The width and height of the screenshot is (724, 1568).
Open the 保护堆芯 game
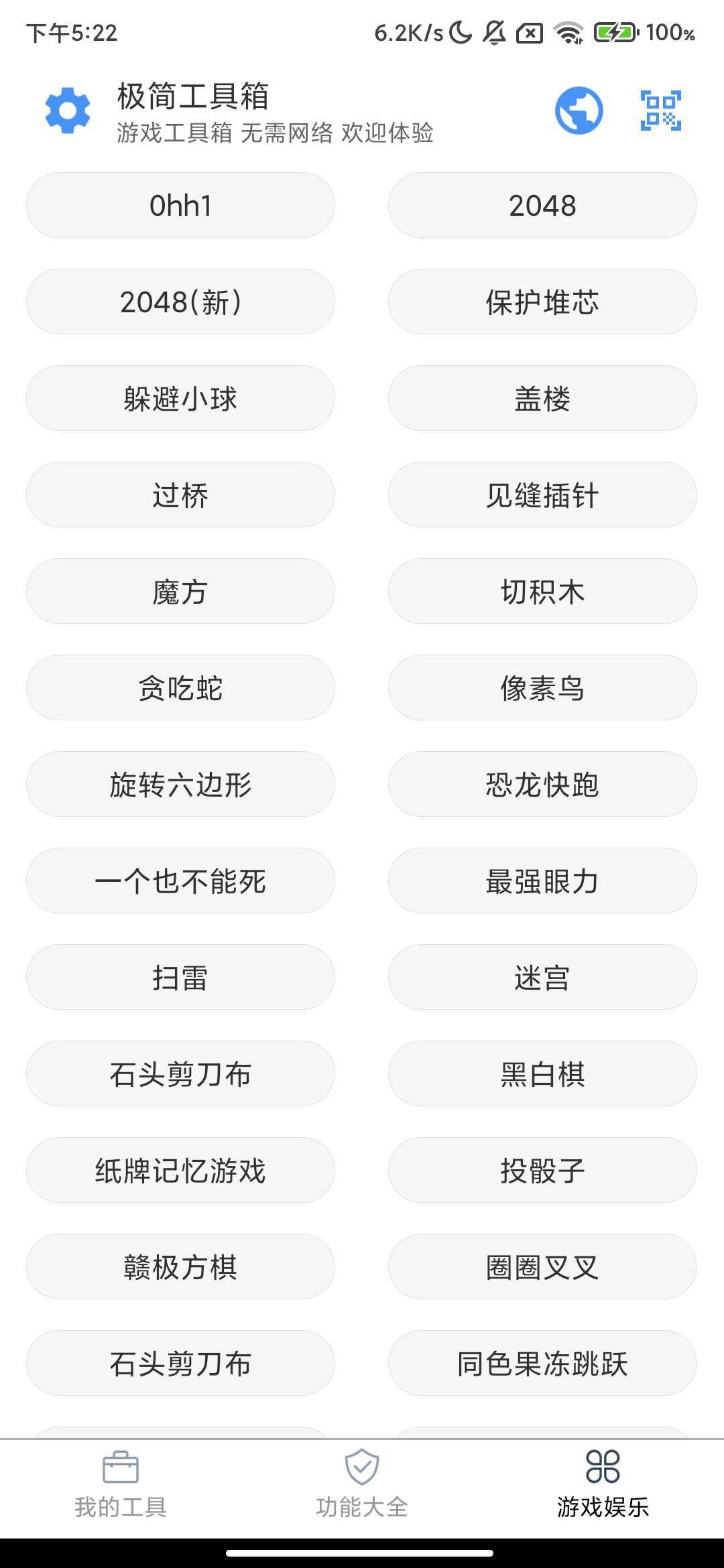tap(542, 302)
